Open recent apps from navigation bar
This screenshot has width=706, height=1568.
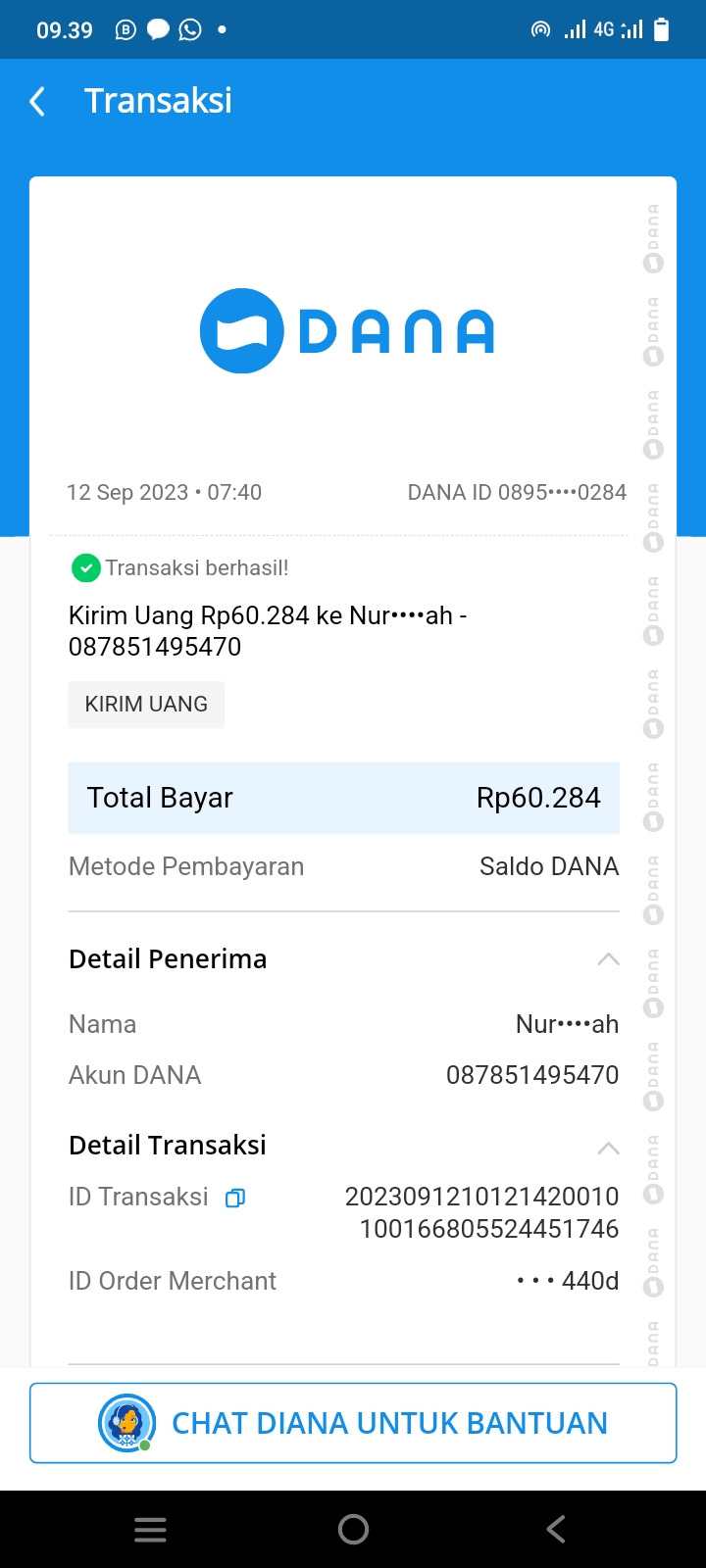point(150,1529)
